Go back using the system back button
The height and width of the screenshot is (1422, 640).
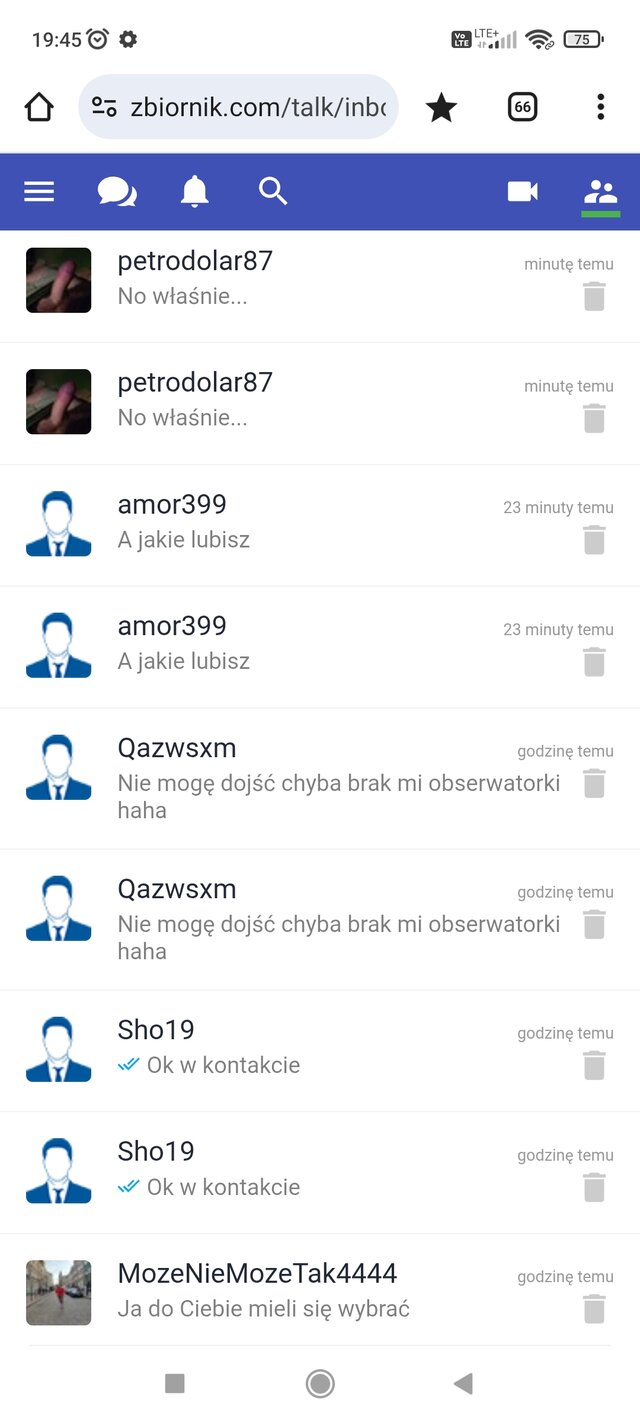[x=463, y=1383]
